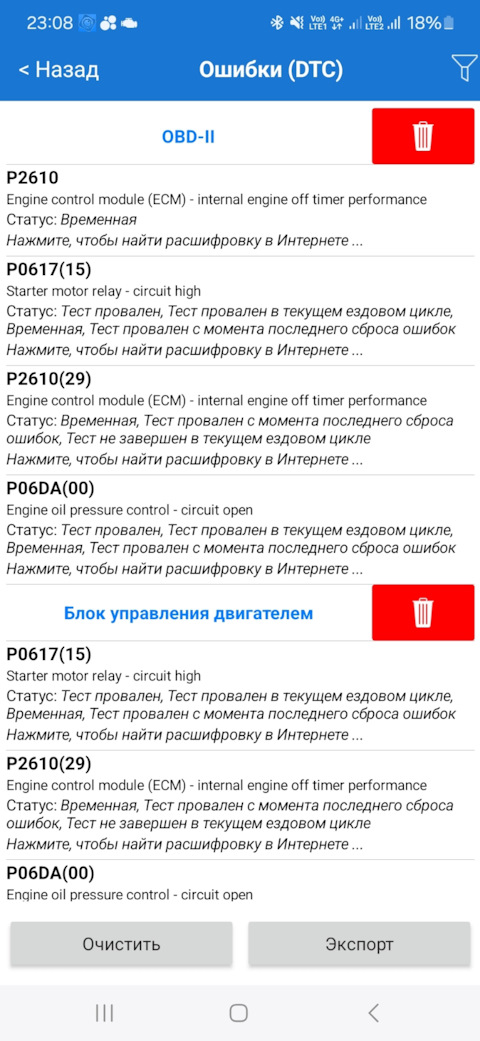This screenshot has width=480, height=1041.
Task: Open recent apps from navigation bar
Action: click(x=104, y=1012)
